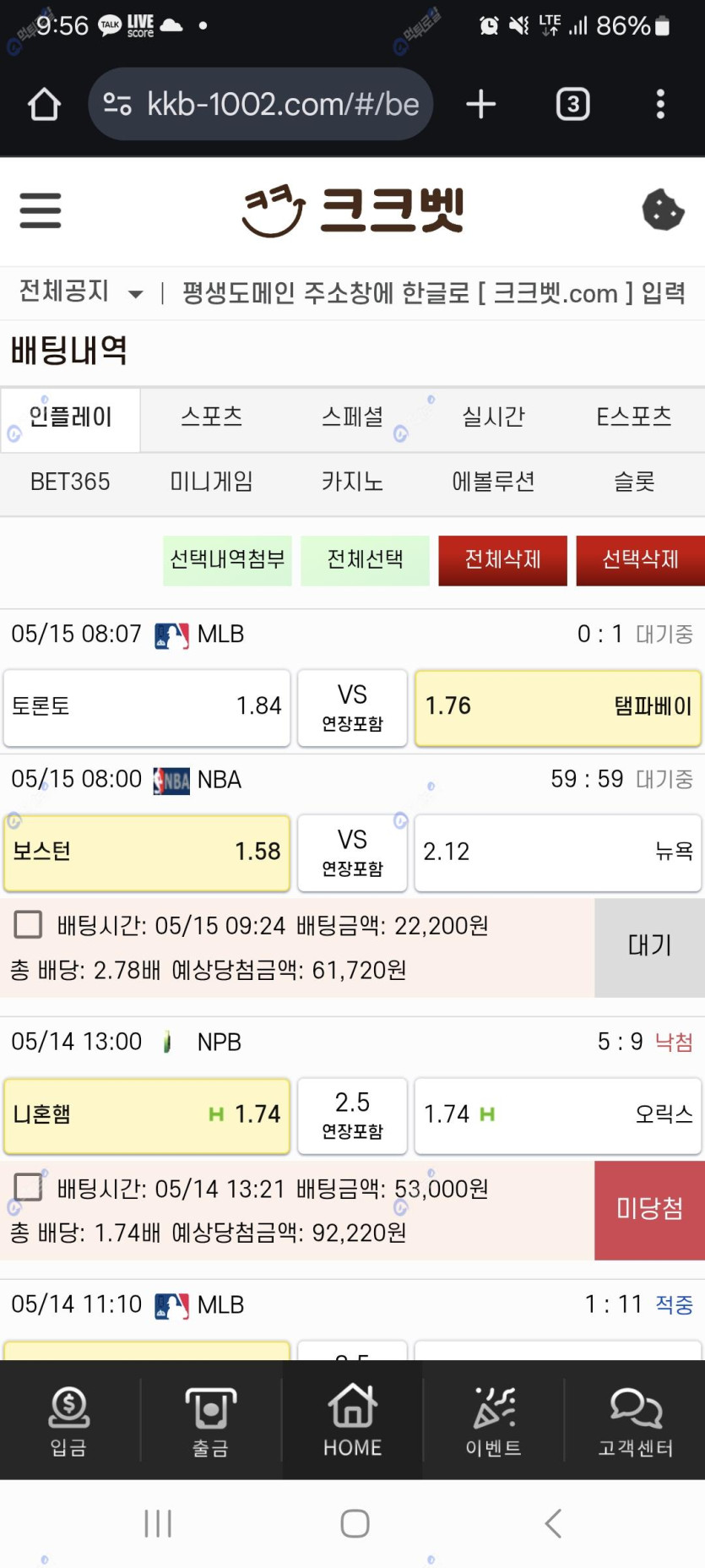Select the 카지노 tab
Viewport: 705px width, 1568px height.
(352, 482)
